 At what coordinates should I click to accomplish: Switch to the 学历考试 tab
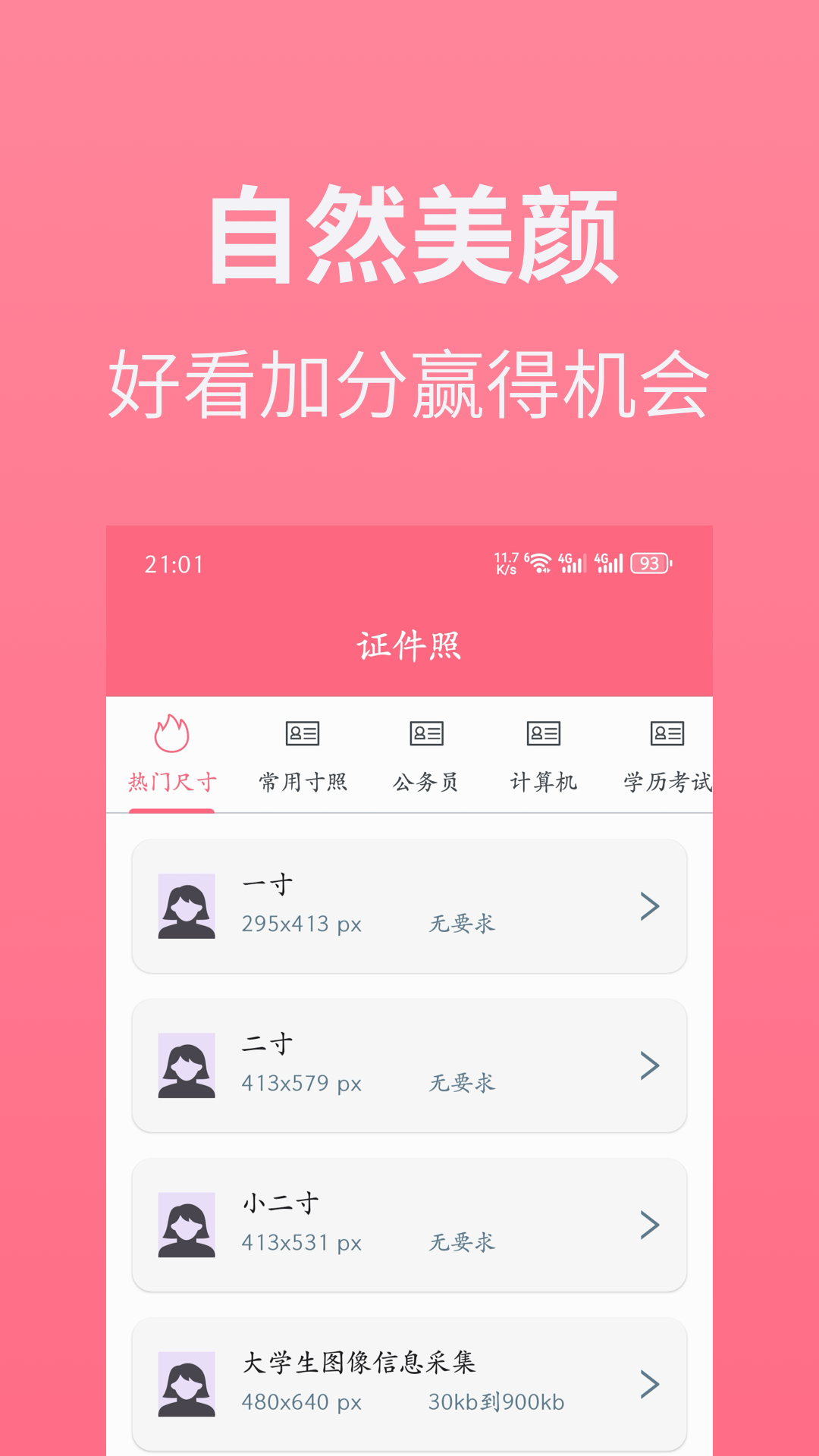point(666,781)
